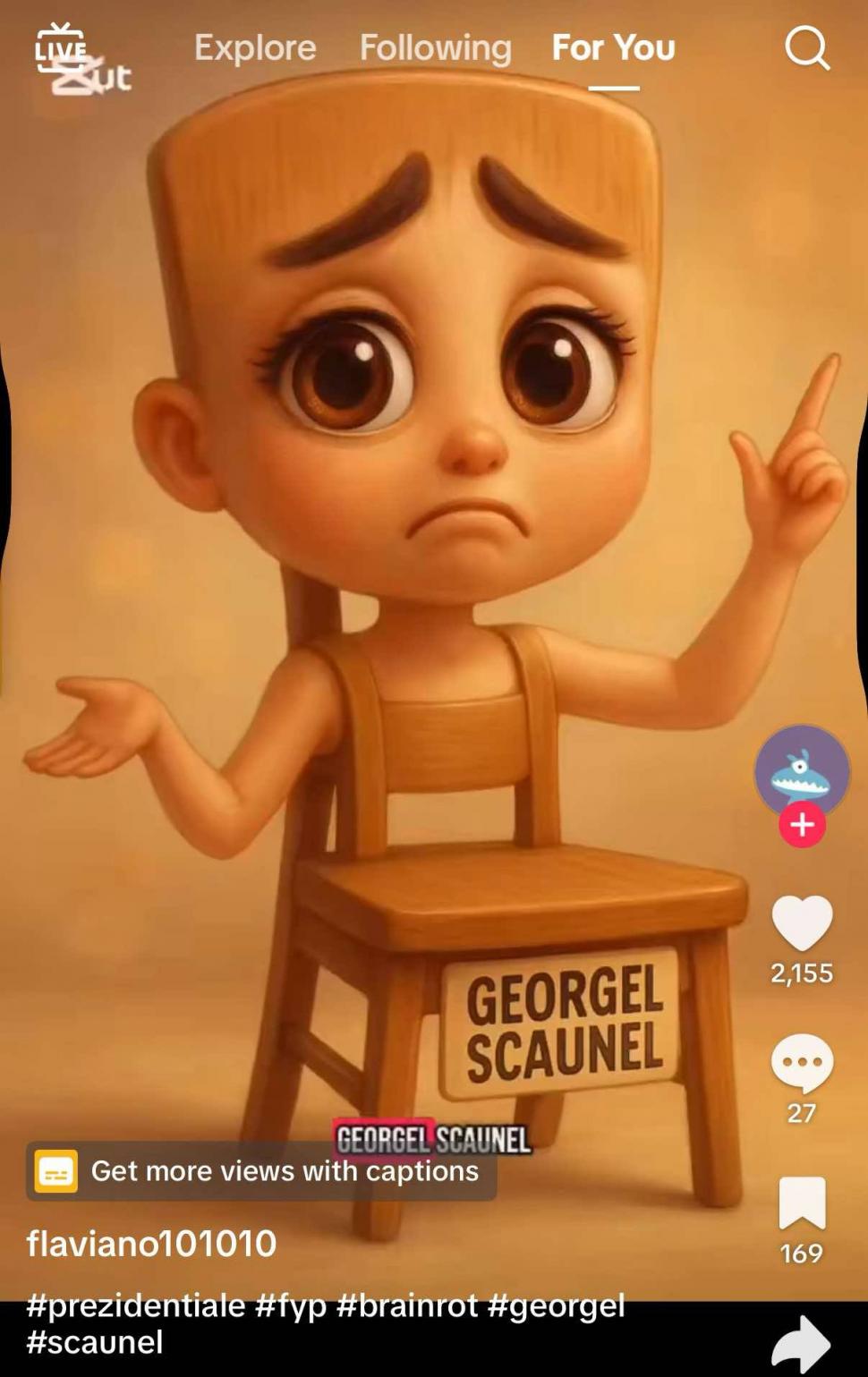Select the For You tab
Viewport: 868px width, 1377px height.
pos(613,47)
